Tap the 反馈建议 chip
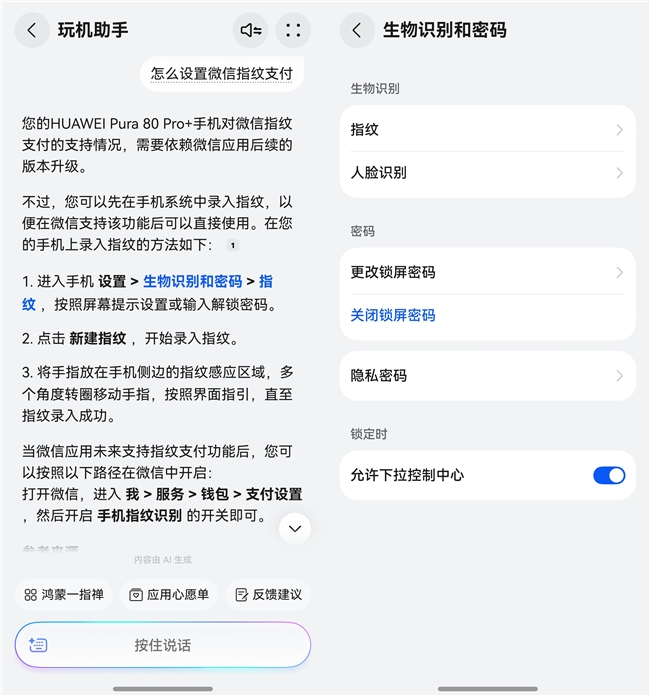 [x=267, y=594]
